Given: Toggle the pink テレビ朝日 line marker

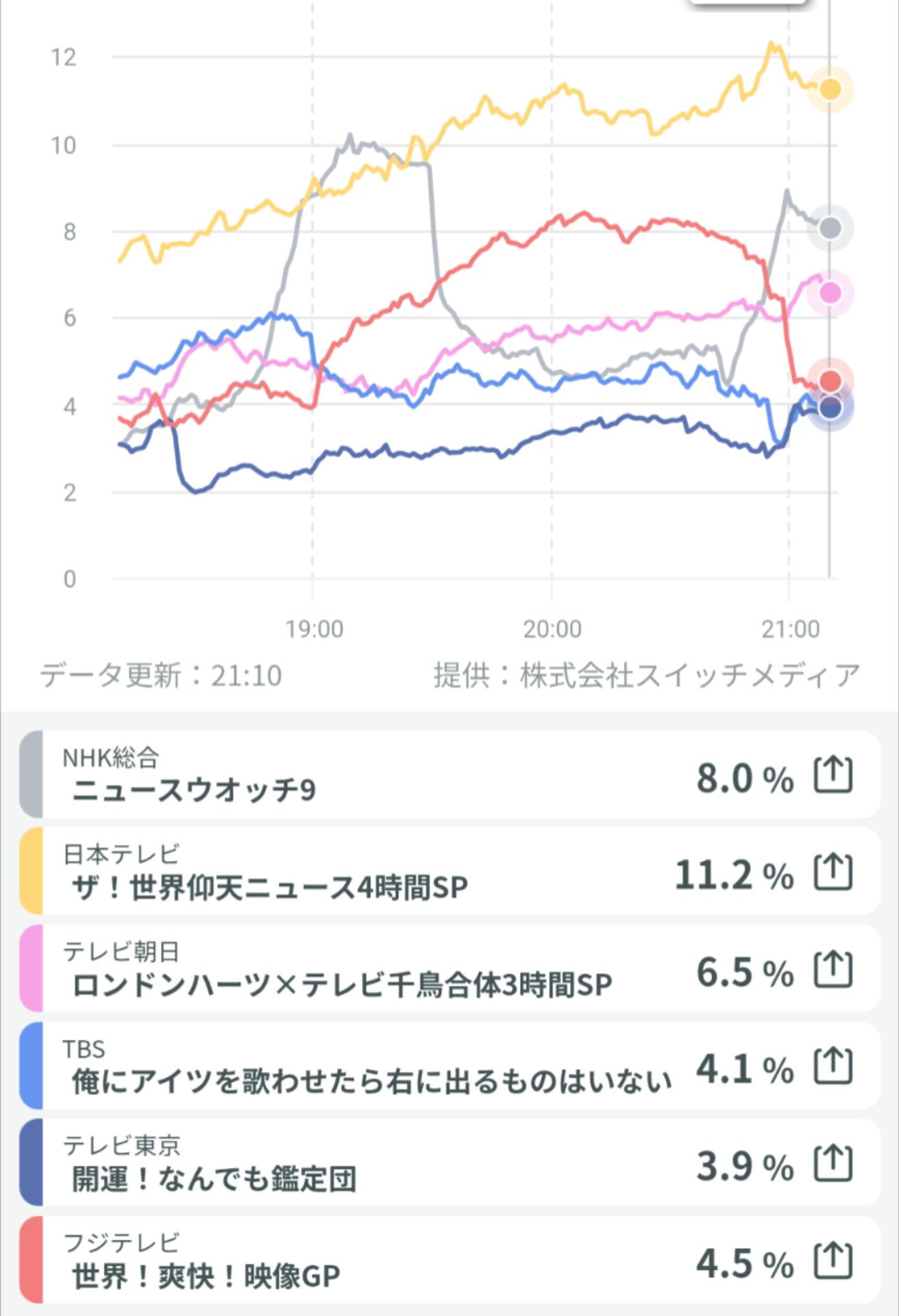Looking at the screenshot, I should pos(830,293).
